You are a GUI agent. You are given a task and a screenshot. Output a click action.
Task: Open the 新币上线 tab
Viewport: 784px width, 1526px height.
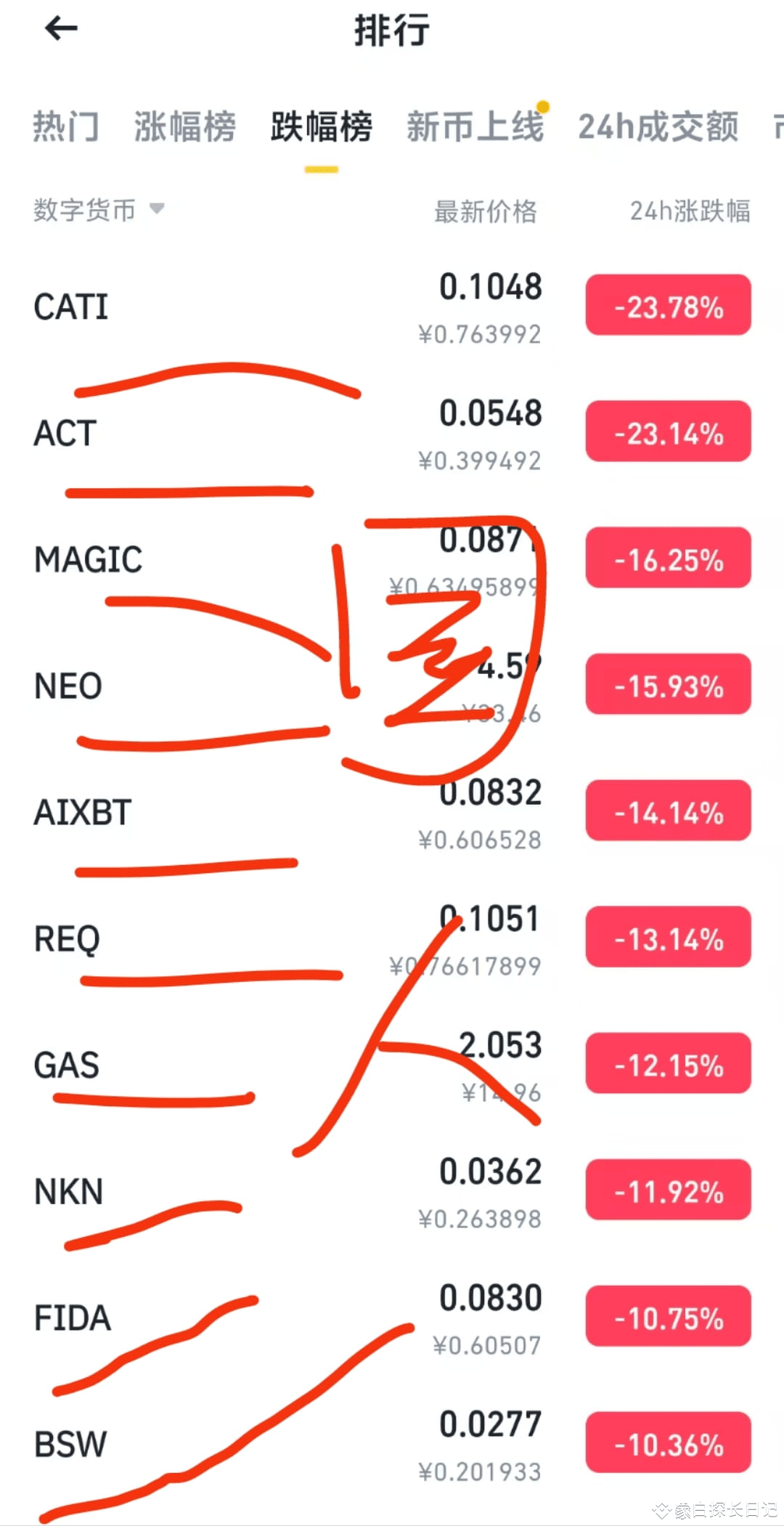(475, 125)
